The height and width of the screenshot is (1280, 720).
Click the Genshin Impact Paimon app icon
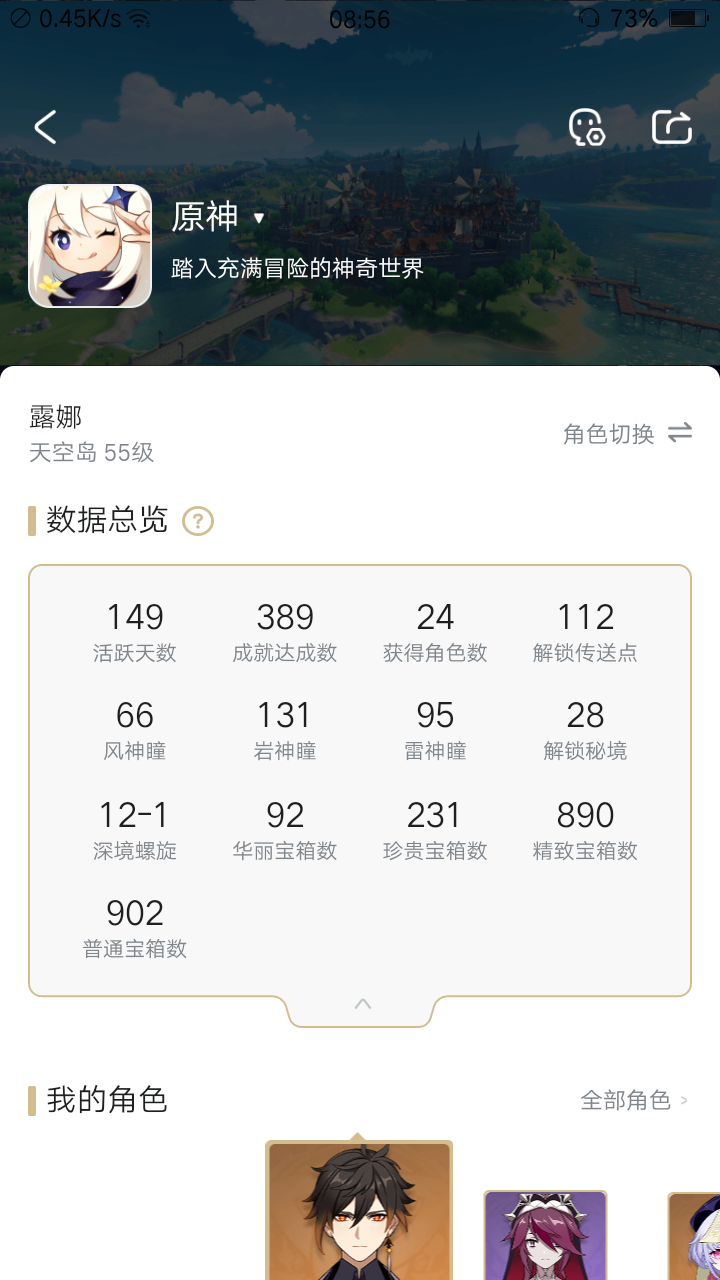click(x=89, y=246)
